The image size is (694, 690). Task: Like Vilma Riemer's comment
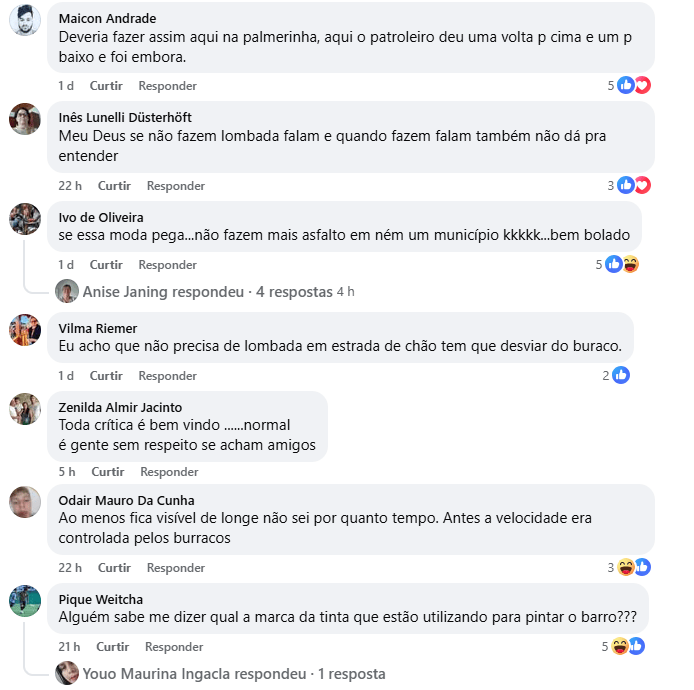106,376
